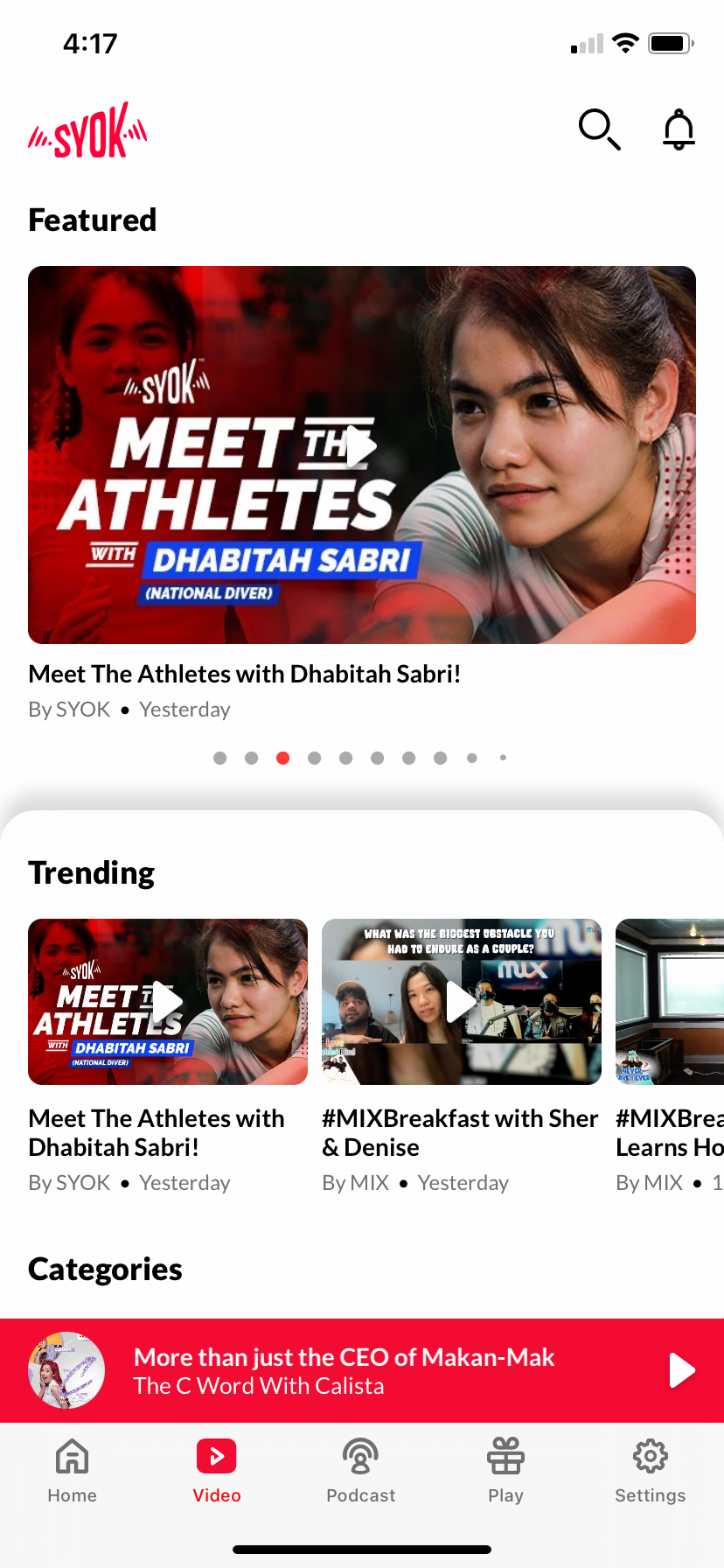
Task: Select the Video tab
Action: (x=217, y=1472)
